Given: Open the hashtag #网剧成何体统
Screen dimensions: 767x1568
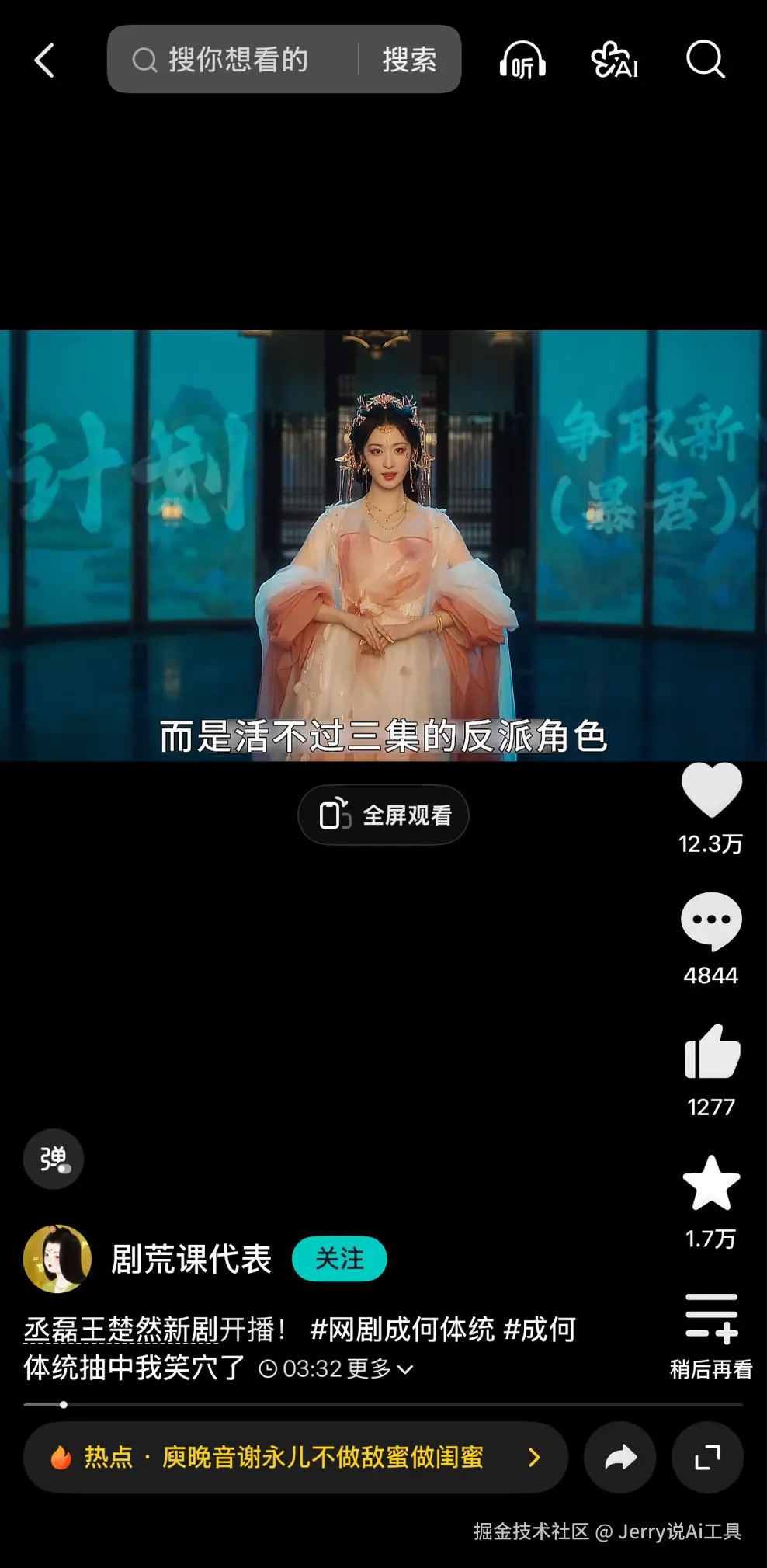Looking at the screenshot, I should 401,1330.
